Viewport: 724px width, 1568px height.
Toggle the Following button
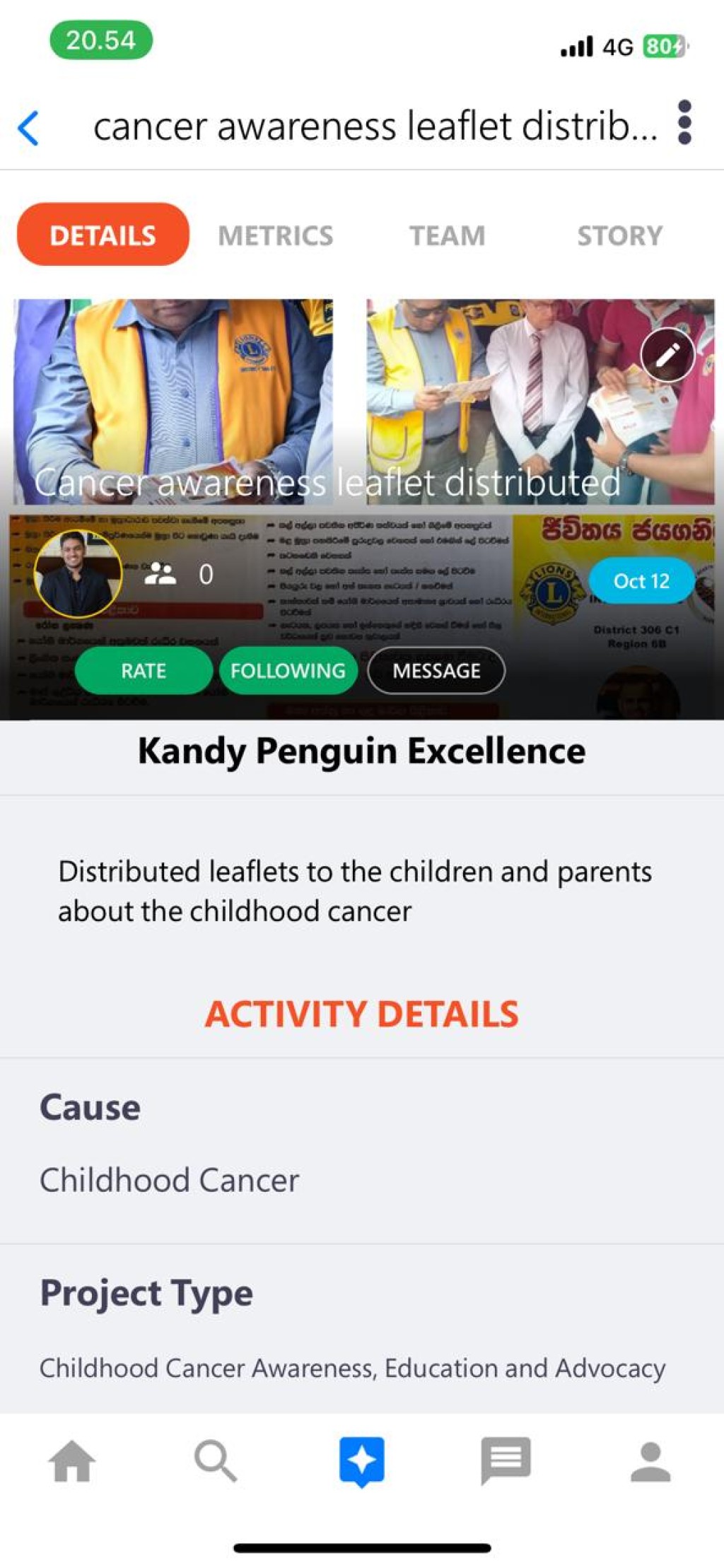[x=288, y=670]
